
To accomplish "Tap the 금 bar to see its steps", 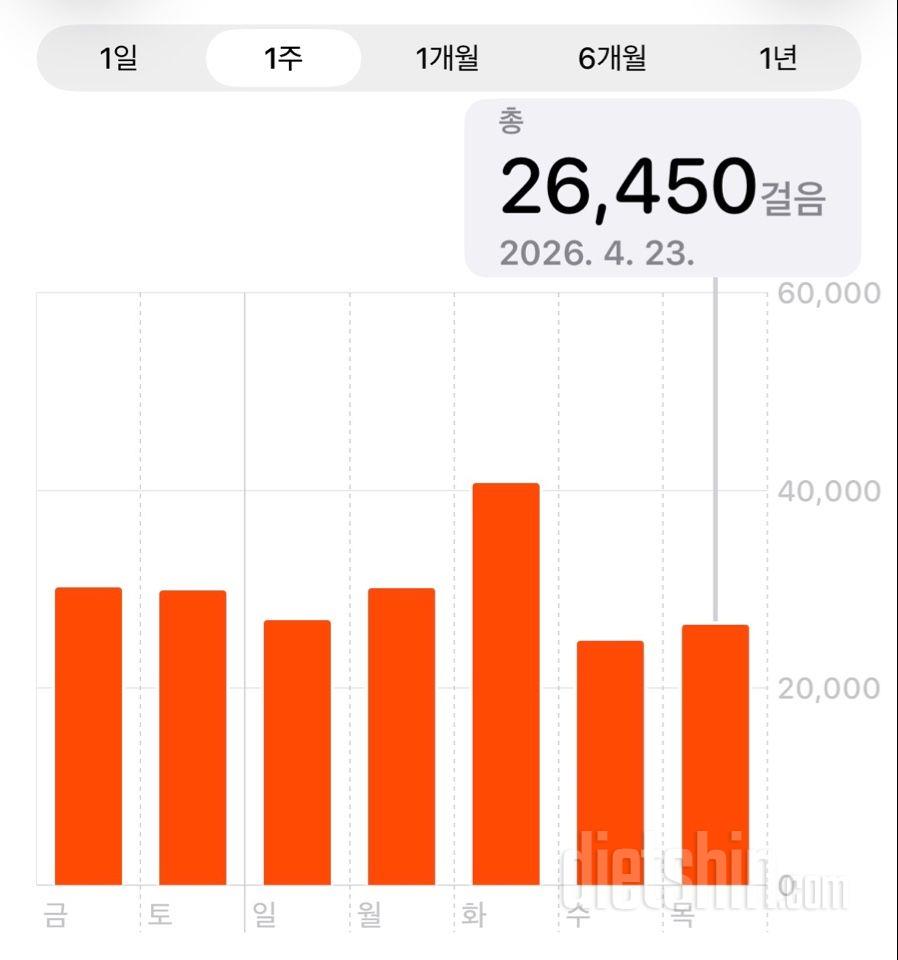I will pos(88,737).
